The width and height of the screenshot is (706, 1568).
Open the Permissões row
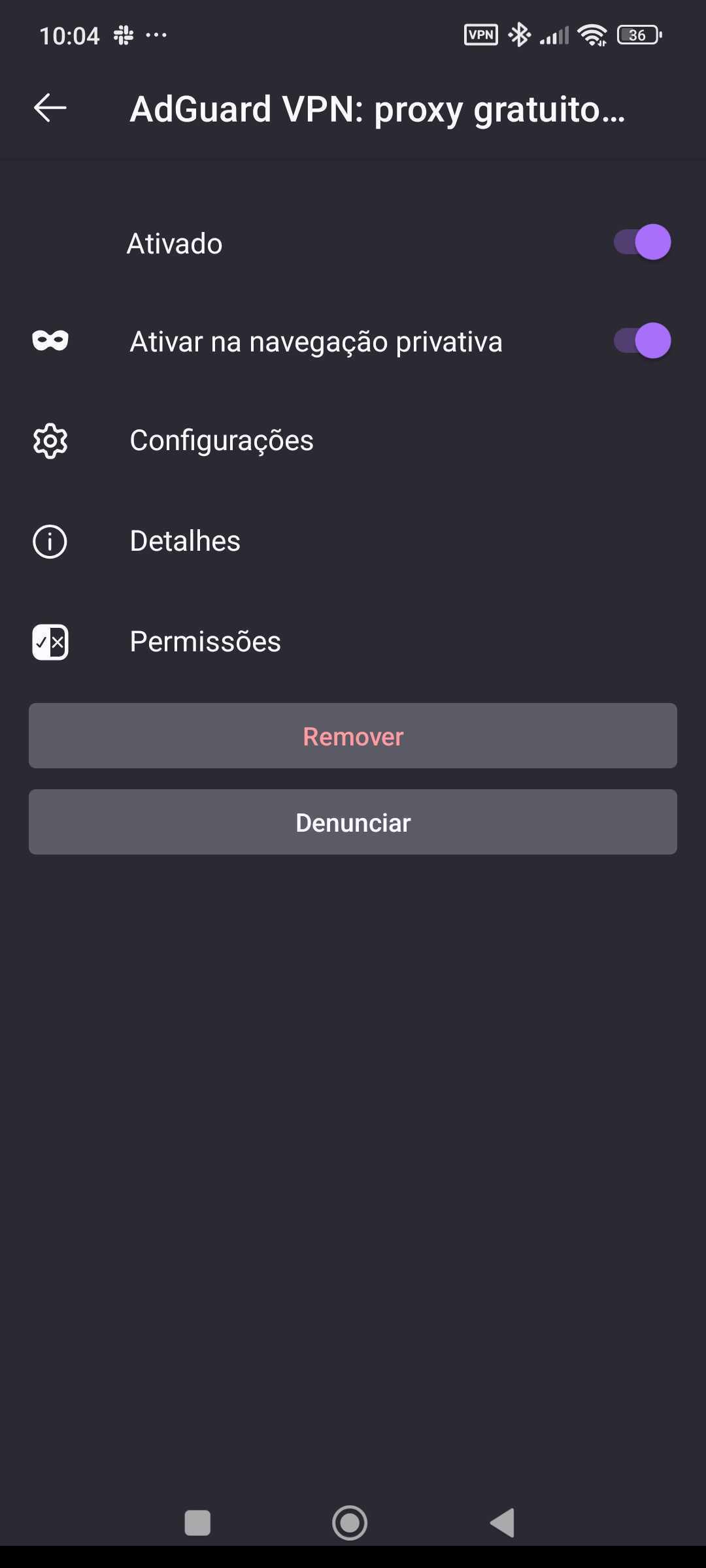[205, 642]
